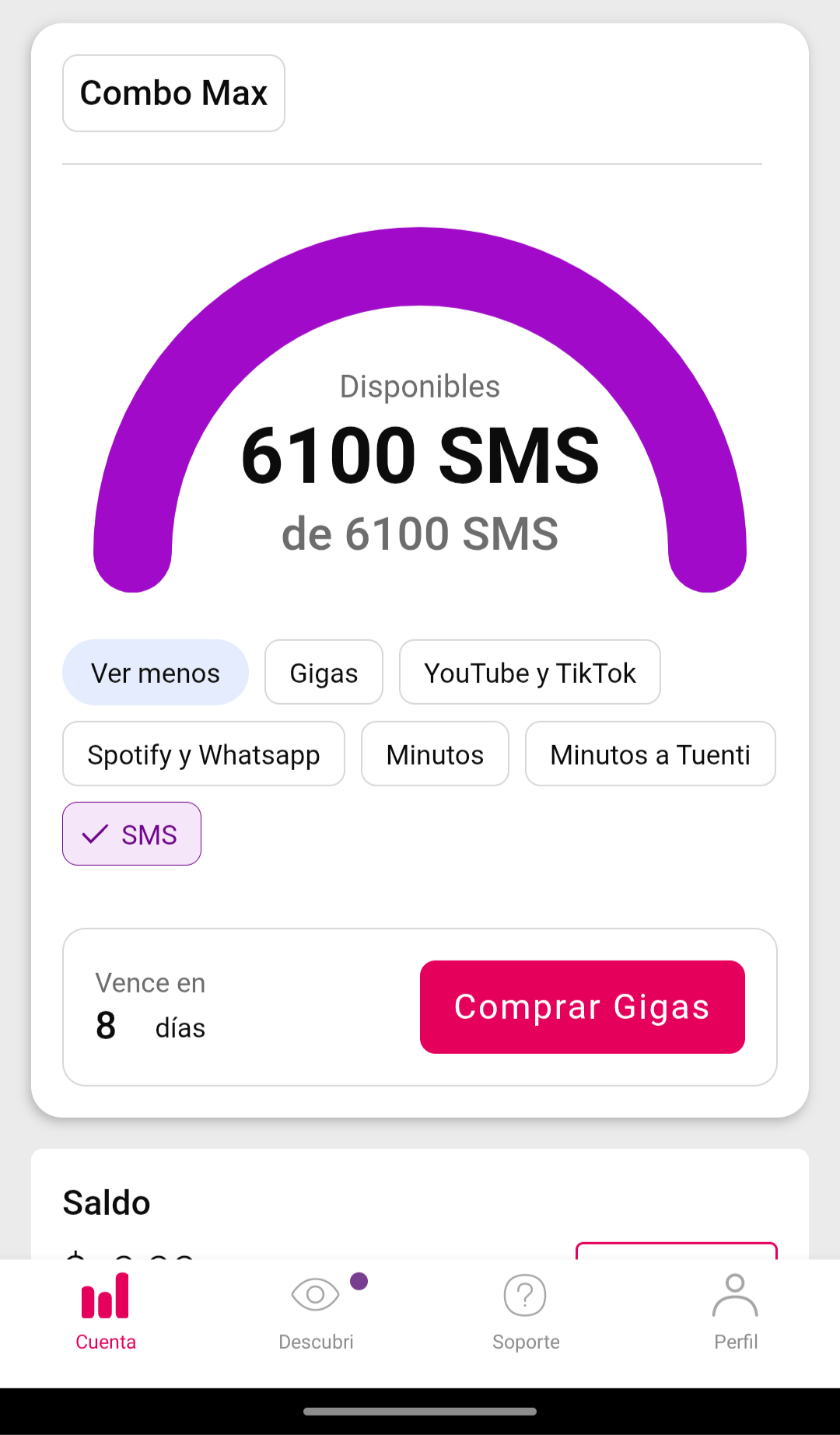This screenshot has width=840, height=1435.
Task: Switch to the Cuenta tab
Action: click(x=106, y=1311)
